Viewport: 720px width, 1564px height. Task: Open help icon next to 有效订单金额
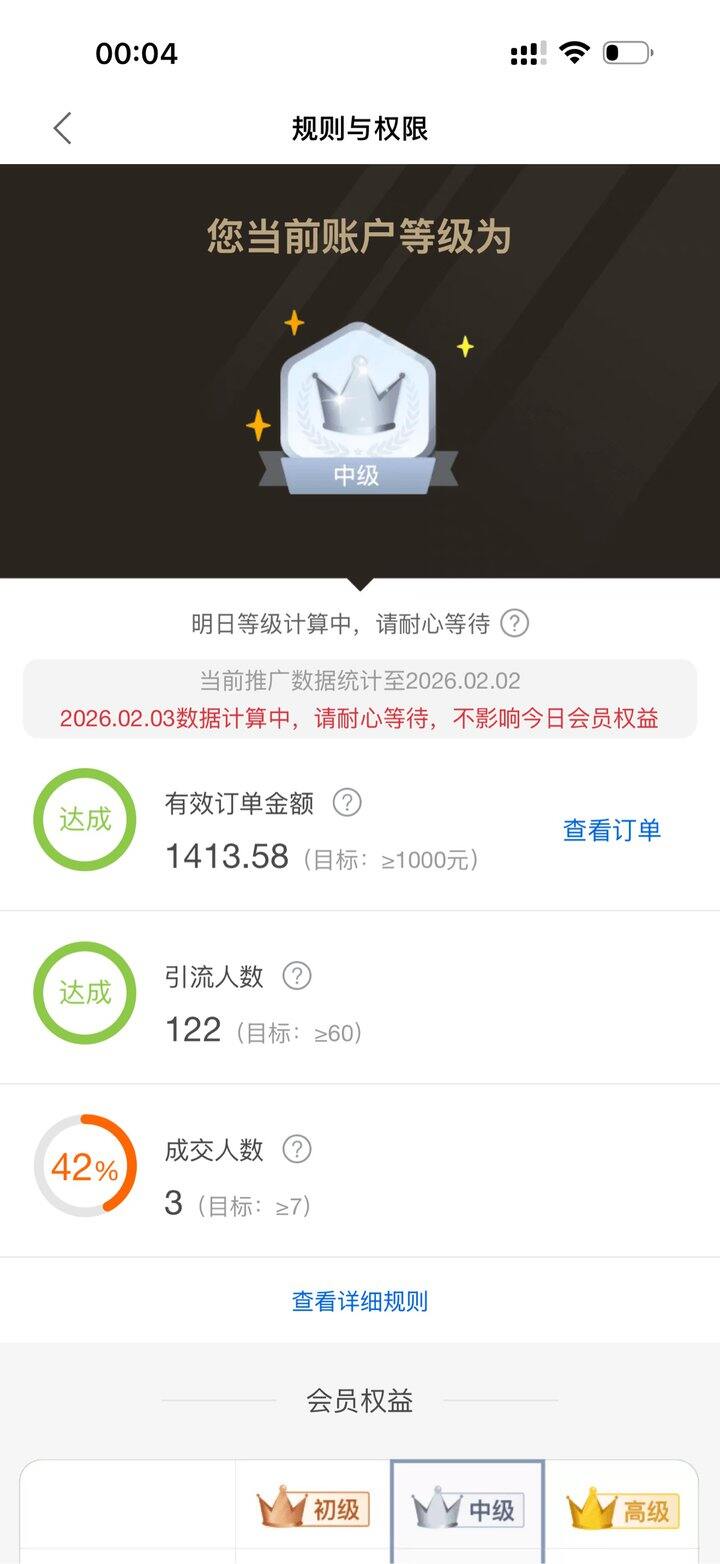(x=347, y=803)
